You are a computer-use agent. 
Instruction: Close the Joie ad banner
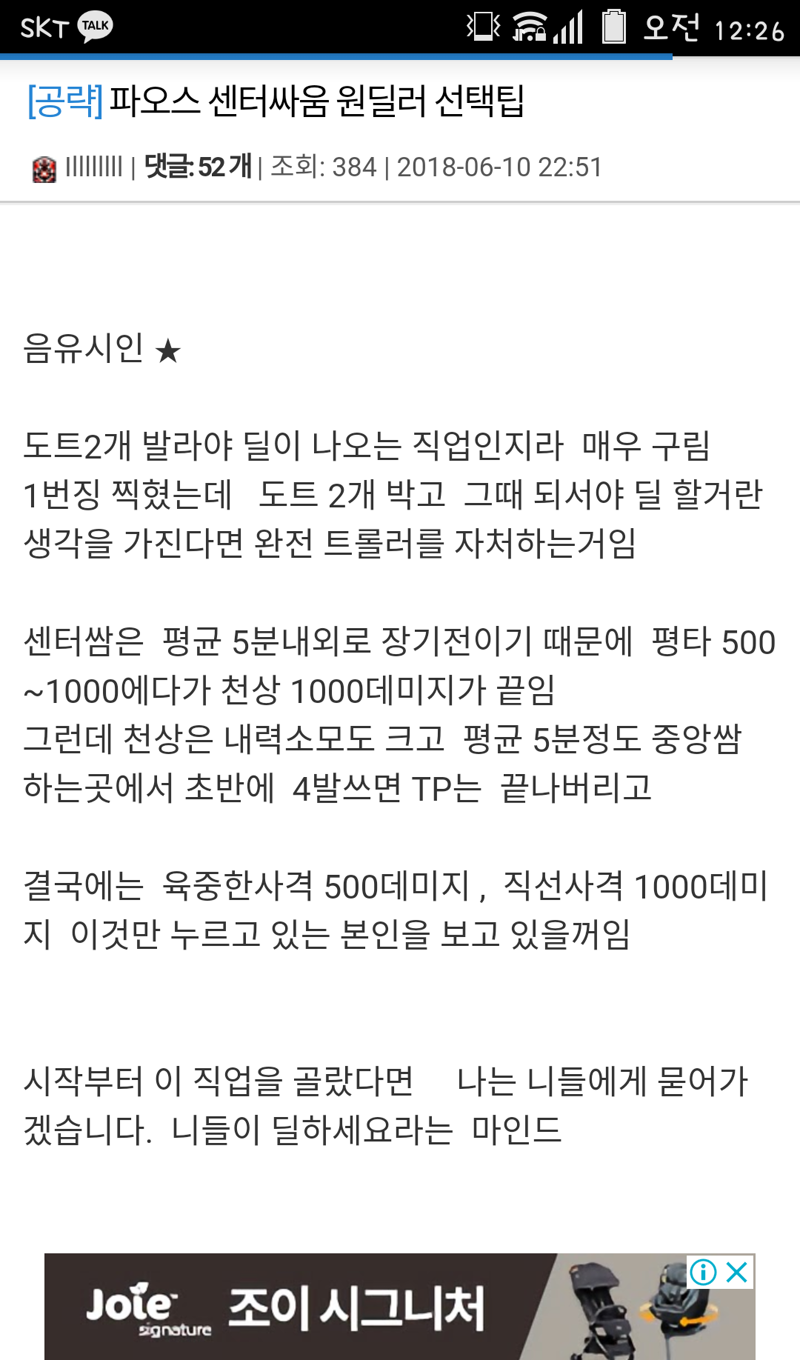[737, 1272]
